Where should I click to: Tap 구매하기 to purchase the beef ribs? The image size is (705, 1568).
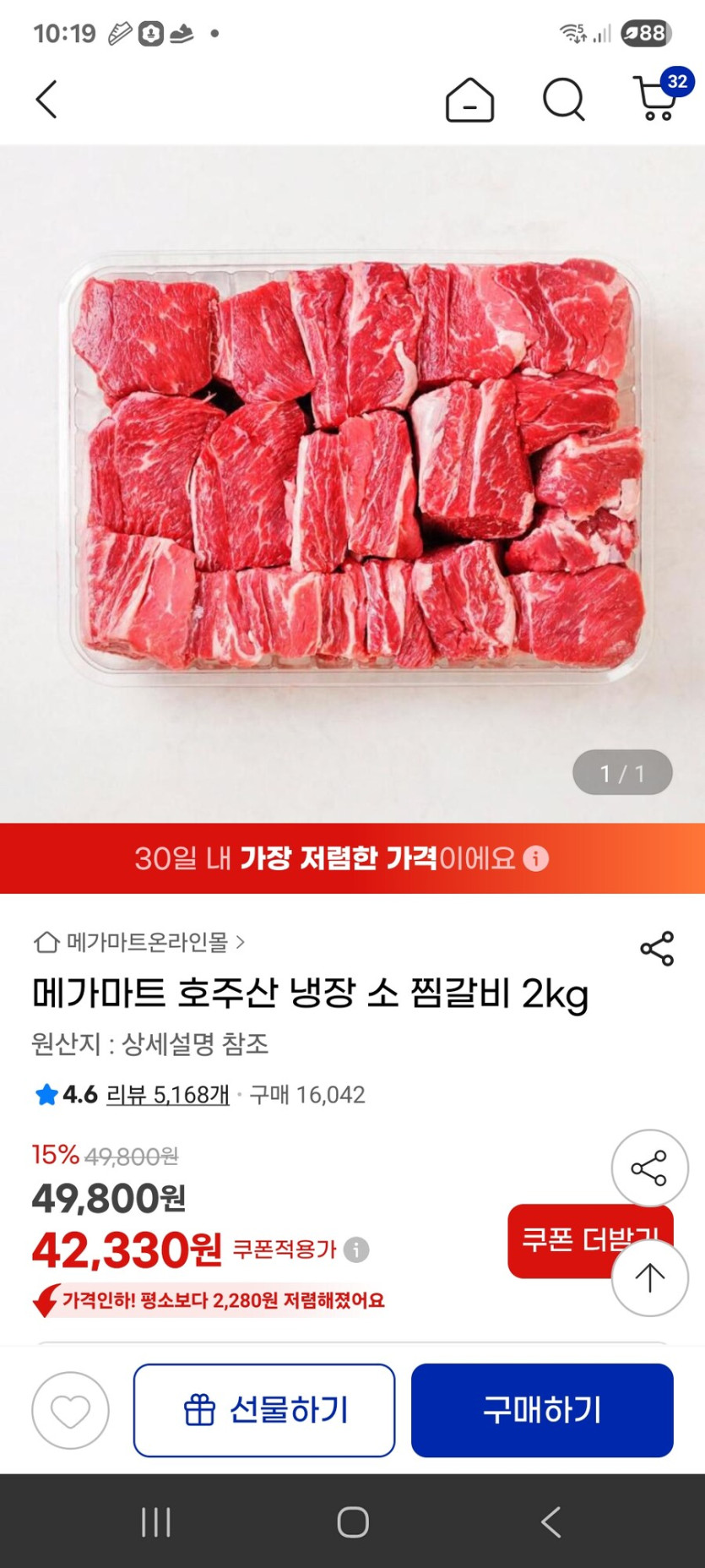(542, 1410)
